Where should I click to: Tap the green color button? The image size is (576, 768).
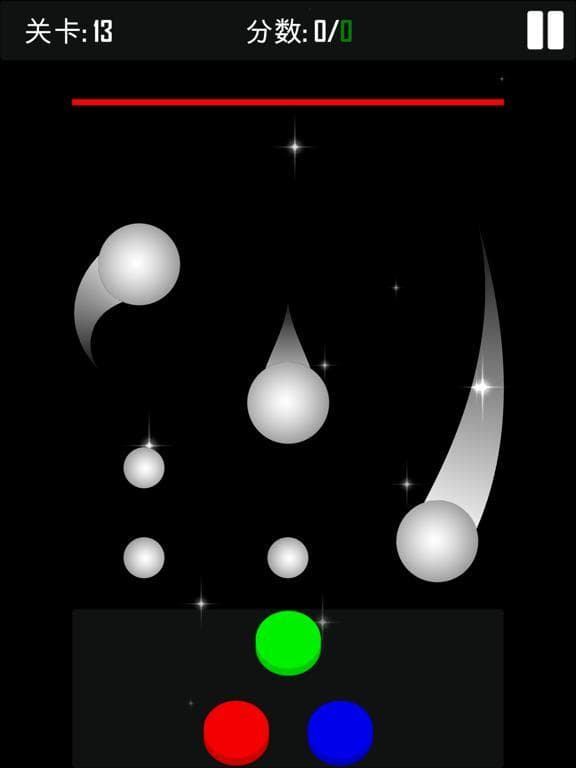point(288,643)
